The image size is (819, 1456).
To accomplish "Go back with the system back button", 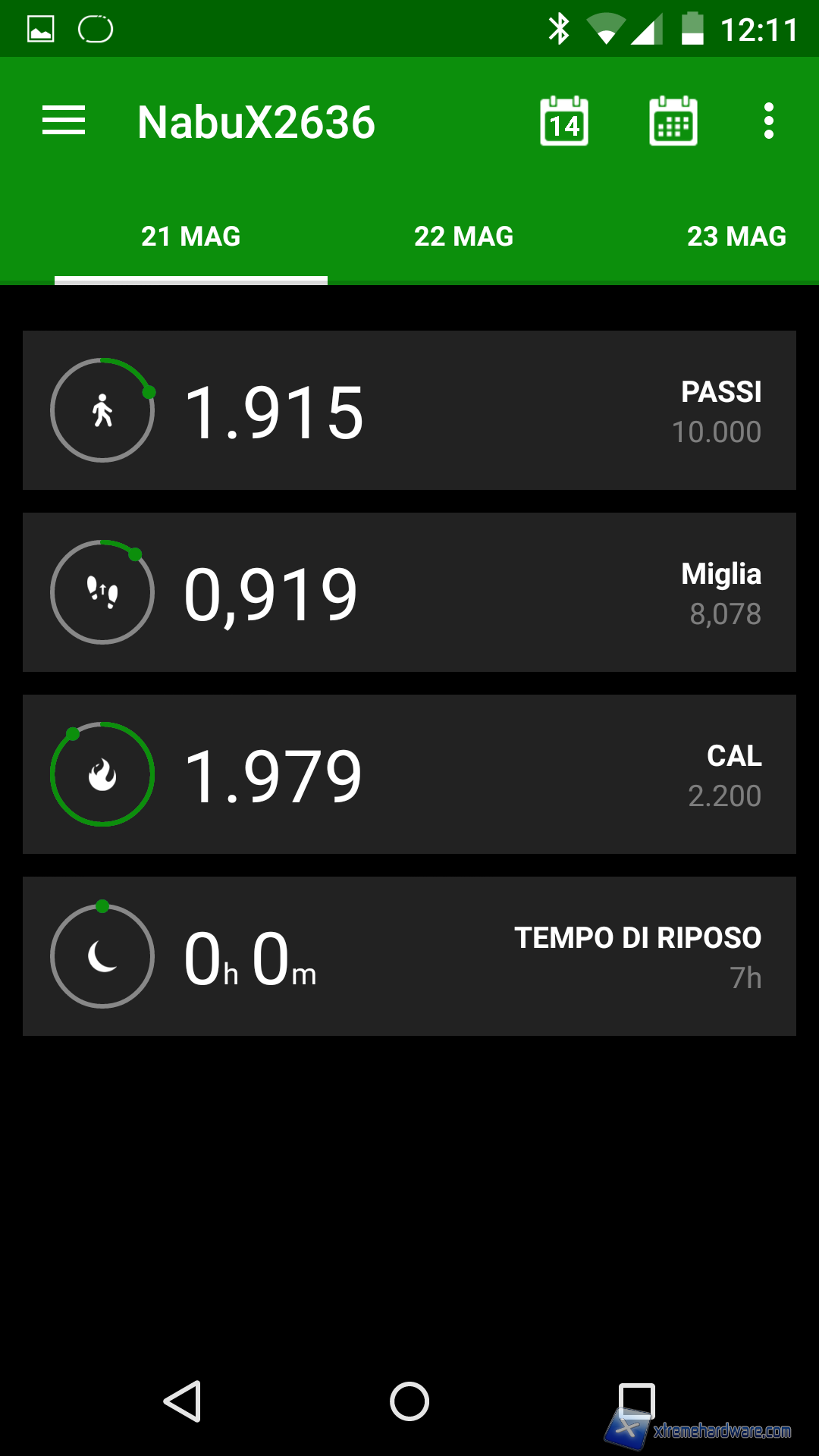I will pos(182,1401).
